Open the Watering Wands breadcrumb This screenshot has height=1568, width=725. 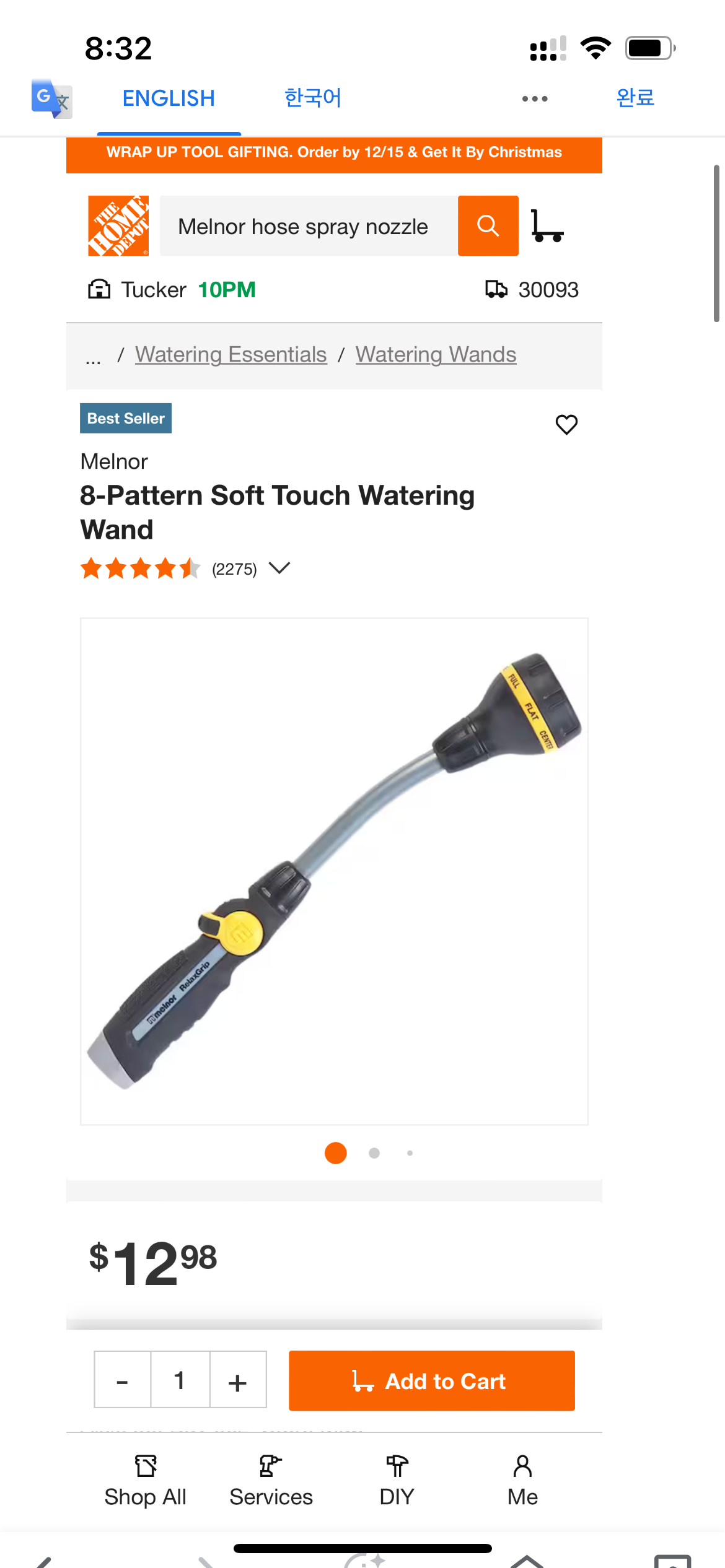click(436, 355)
